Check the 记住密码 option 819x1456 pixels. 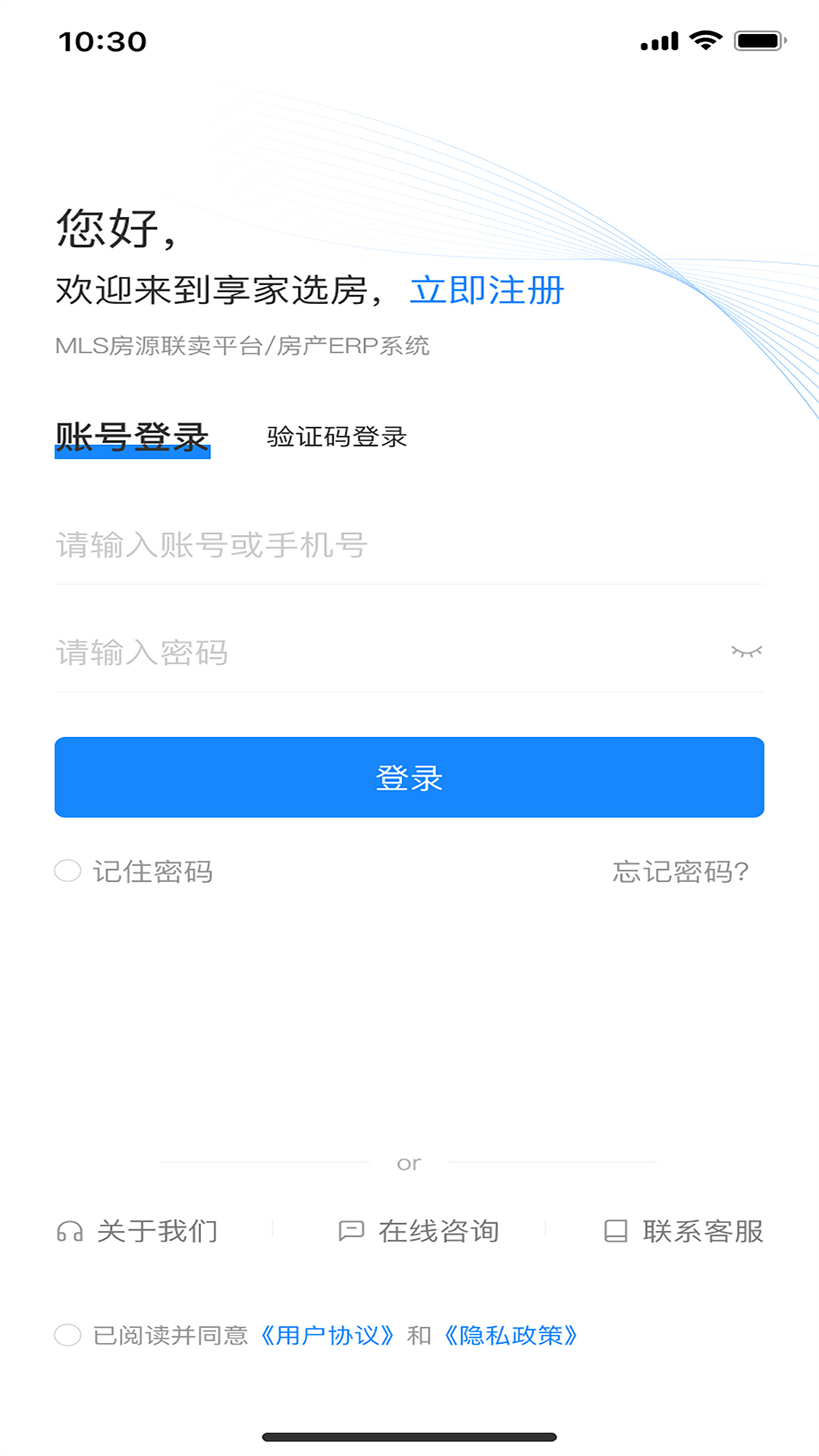pyautogui.click(x=68, y=871)
